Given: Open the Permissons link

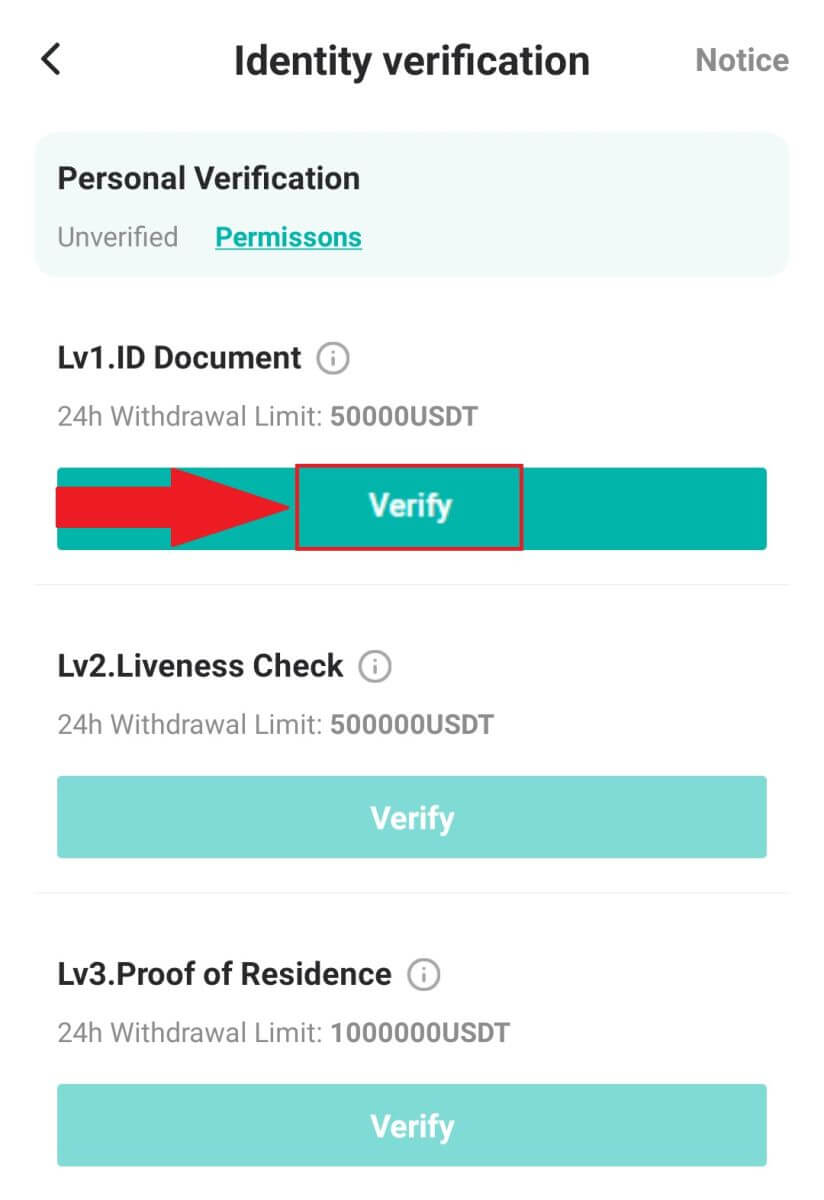Looking at the screenshot, I should coord(288,237).
